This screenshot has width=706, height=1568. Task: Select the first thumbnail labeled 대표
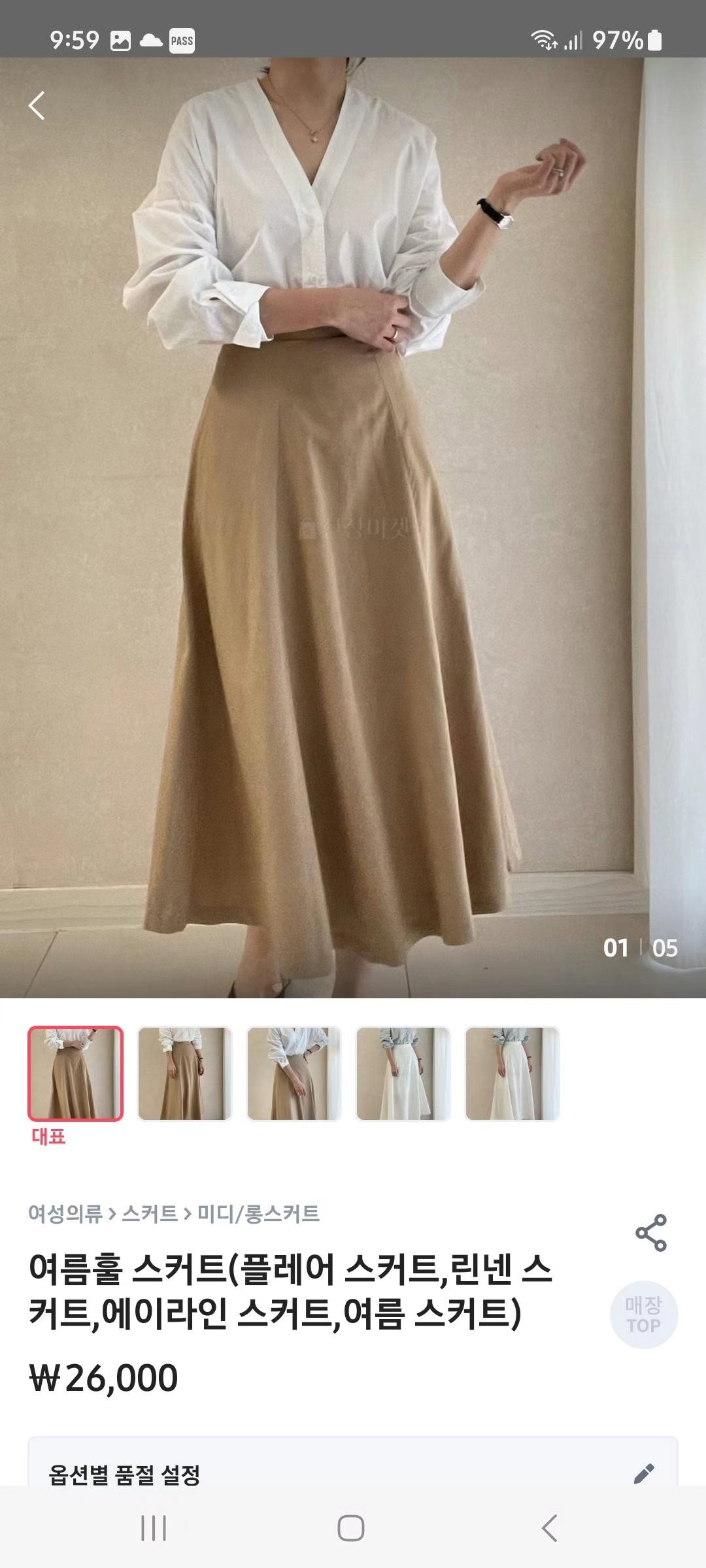75,1073
